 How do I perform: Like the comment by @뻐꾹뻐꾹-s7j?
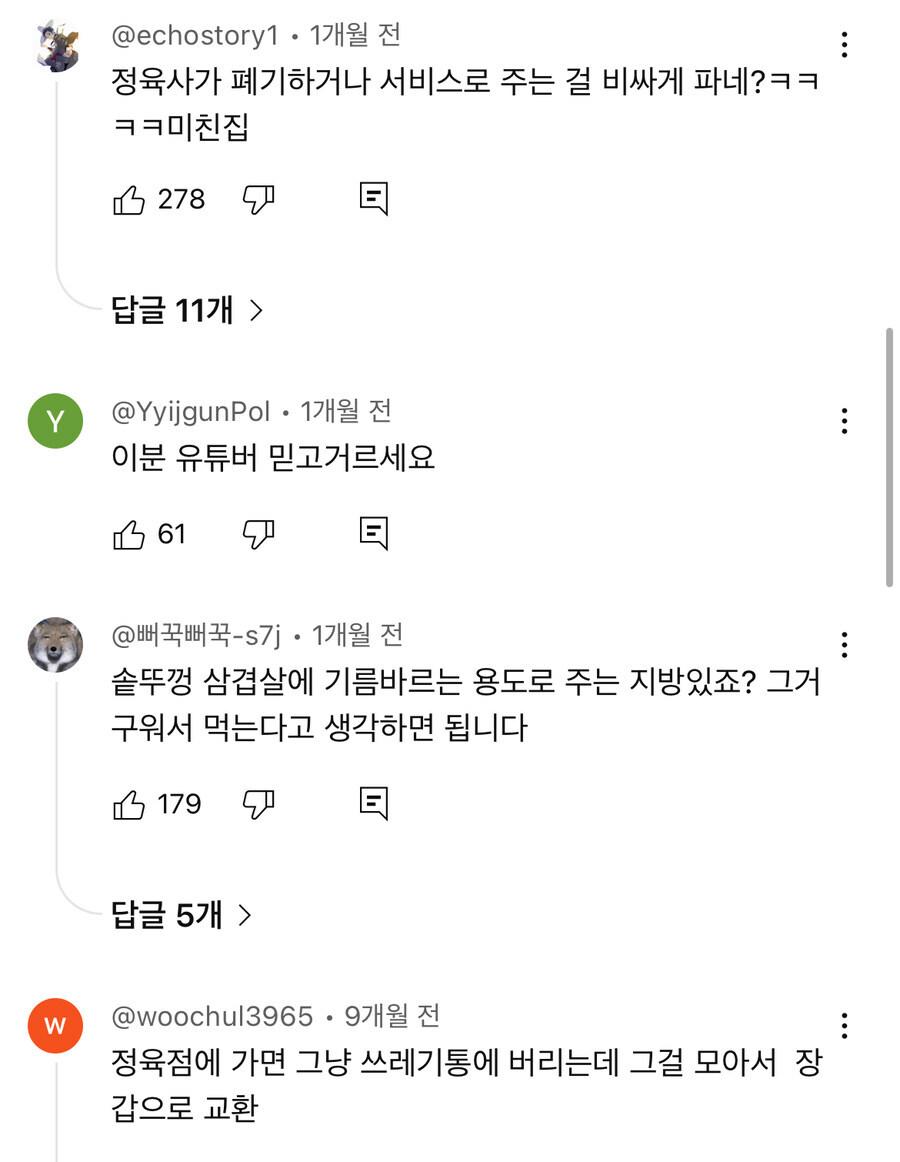point(129,804)
